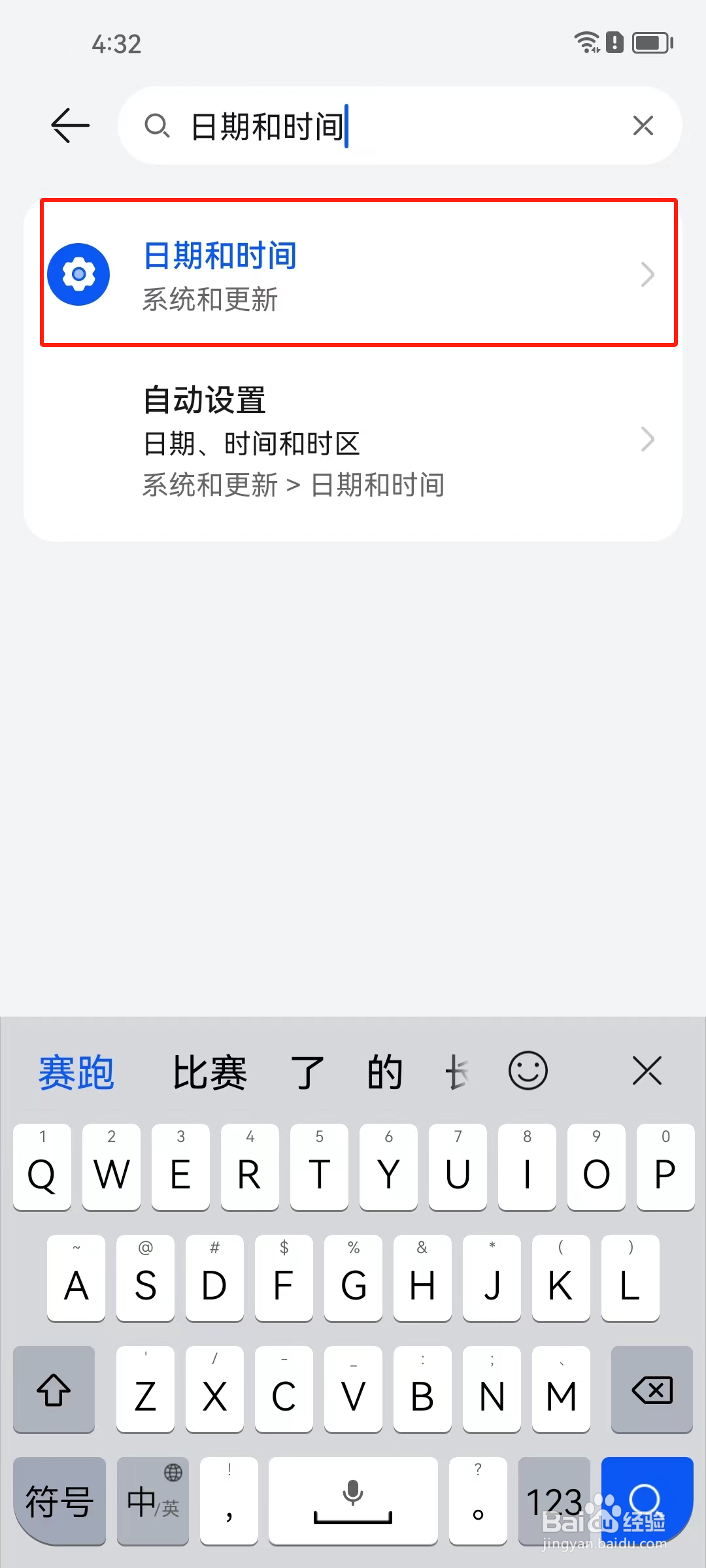706x1568 pixels.
Task: Tap the blue settings gear beside 日期和时间
Action: (x=79, y=274)
